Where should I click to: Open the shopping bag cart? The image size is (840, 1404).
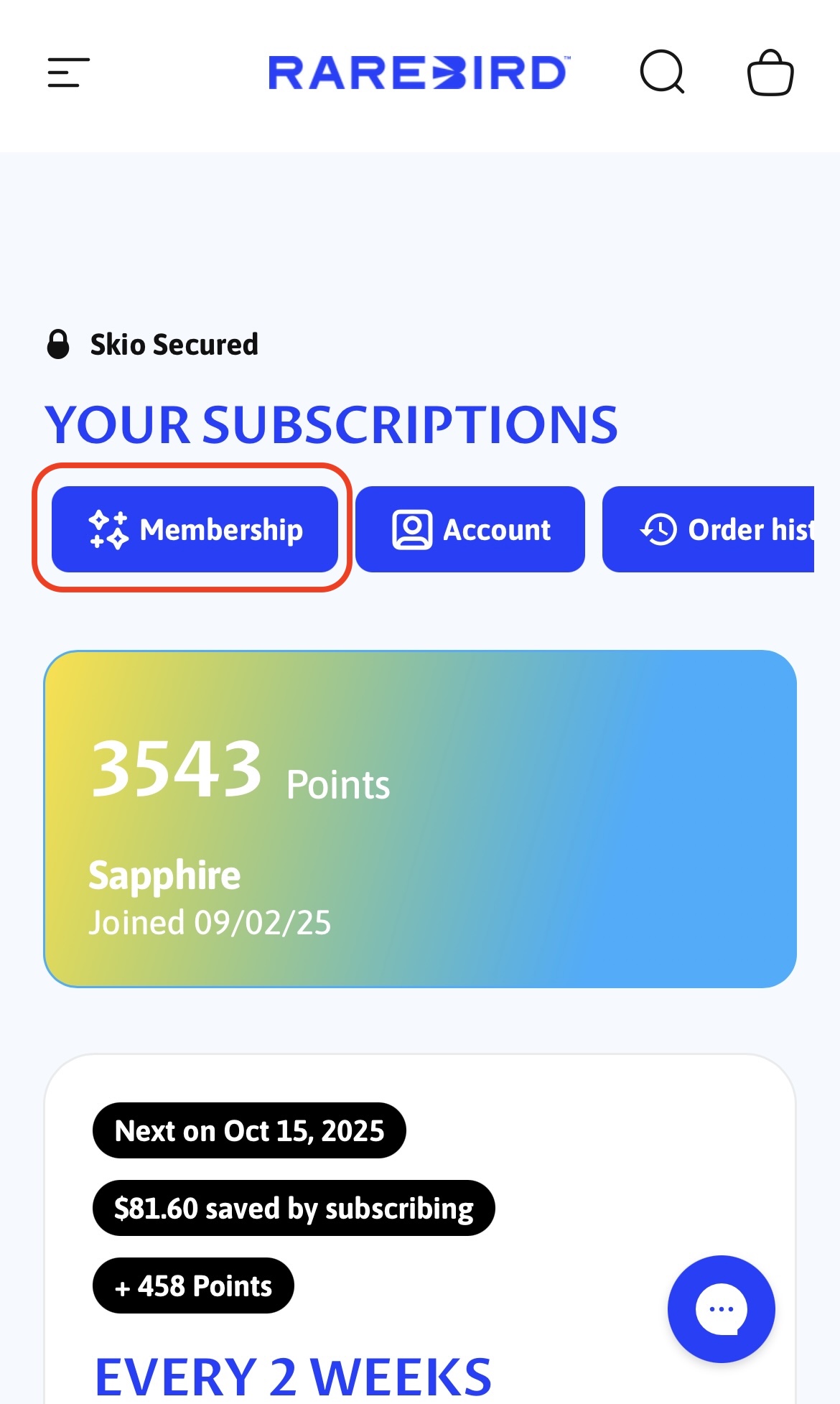click(770, 73)
